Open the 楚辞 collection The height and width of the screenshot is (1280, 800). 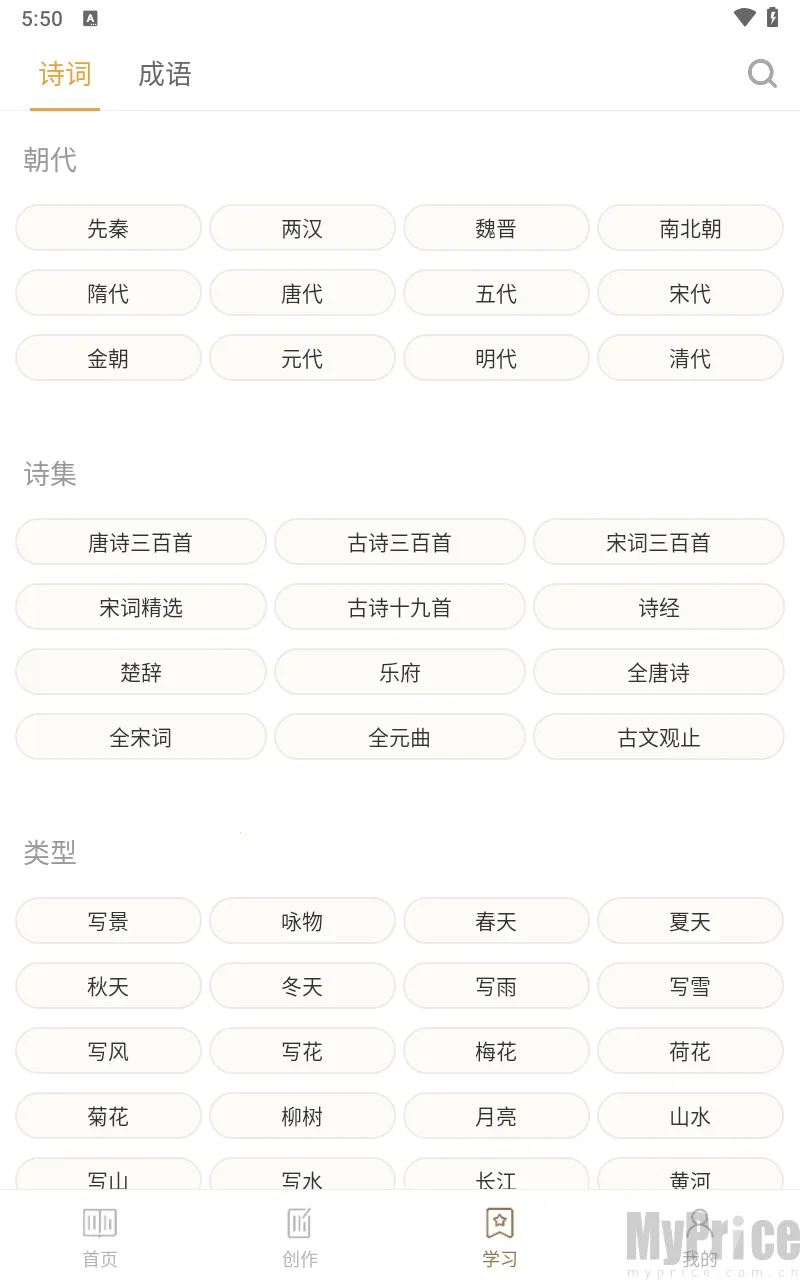[140, 672]
